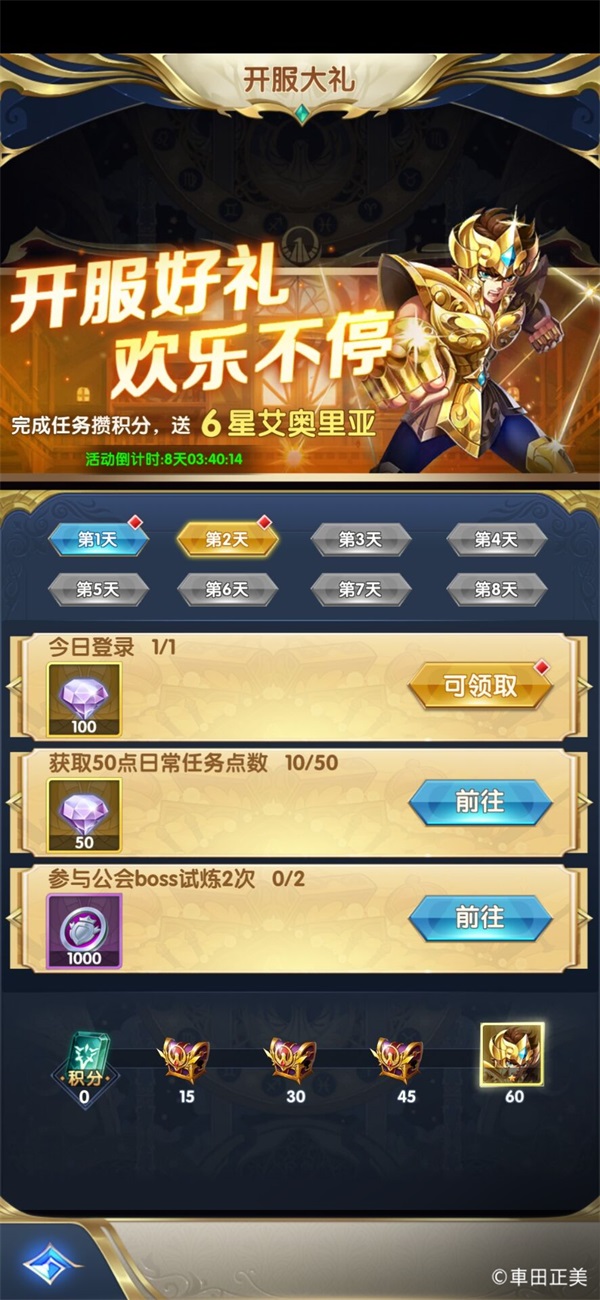Open the 第3天 tab

pyautogui.click(x=360, y=540)
